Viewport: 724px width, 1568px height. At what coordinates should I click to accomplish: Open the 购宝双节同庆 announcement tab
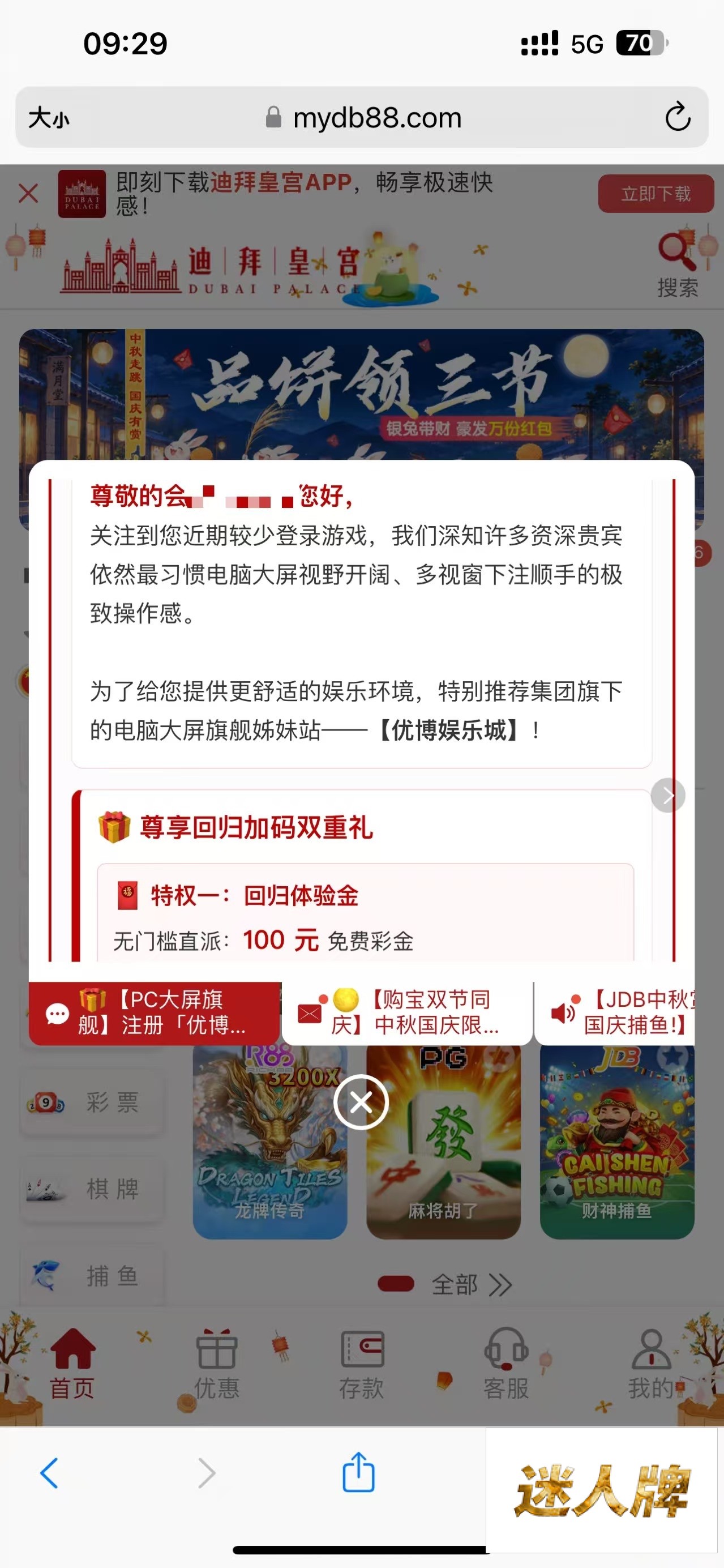coord(407,1013)
